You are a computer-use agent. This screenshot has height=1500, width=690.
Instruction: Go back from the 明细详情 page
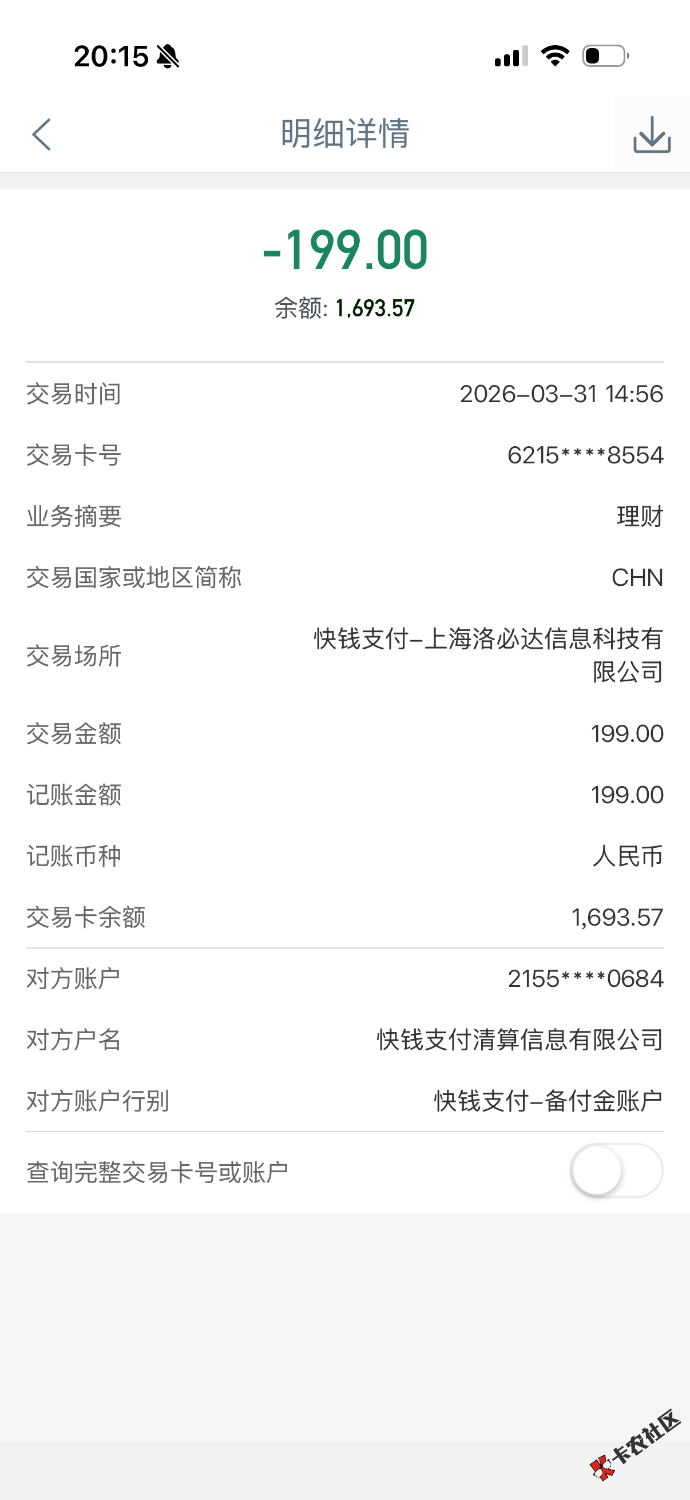[x=41, y=134]
